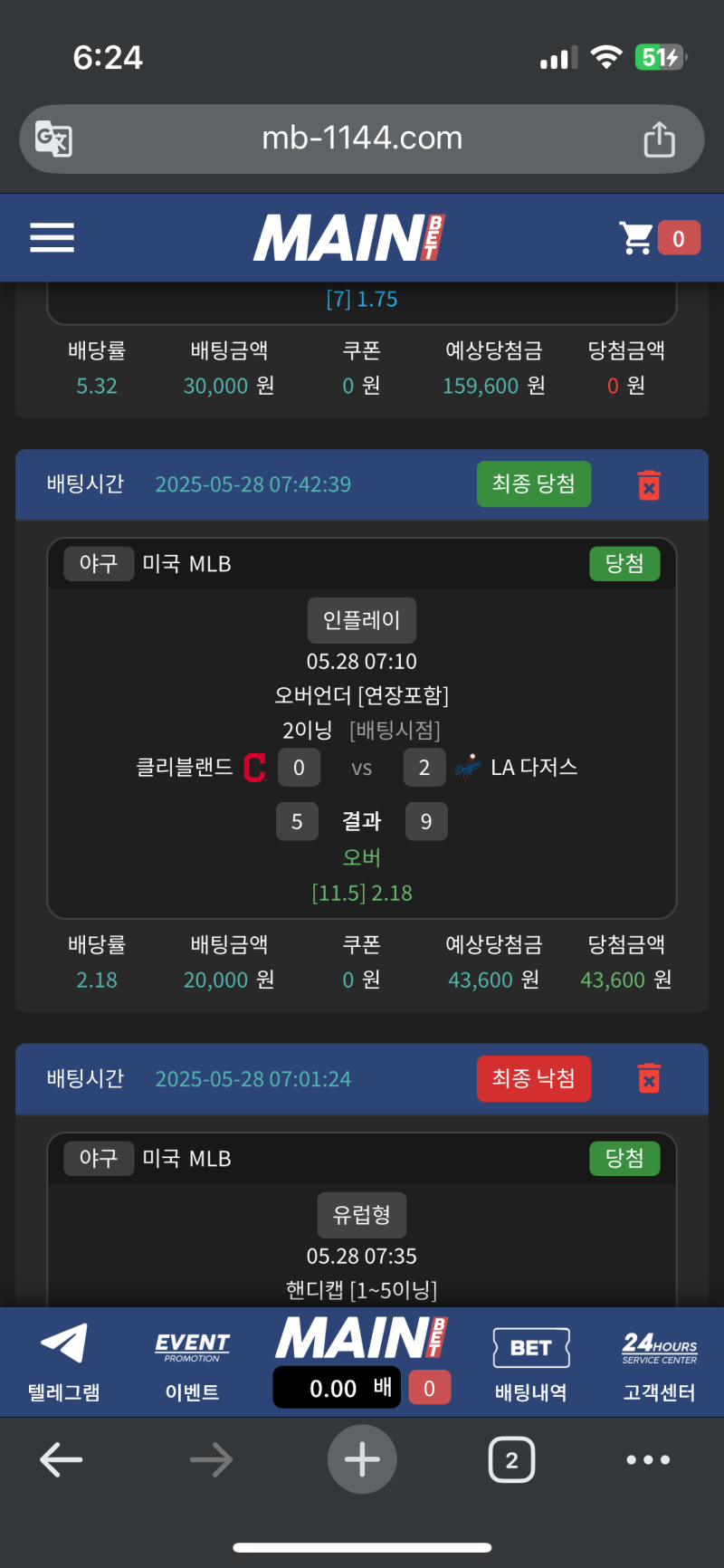Open the hamburger menu
This screenshot has width=724, height=1568.
tap(52, 238)
